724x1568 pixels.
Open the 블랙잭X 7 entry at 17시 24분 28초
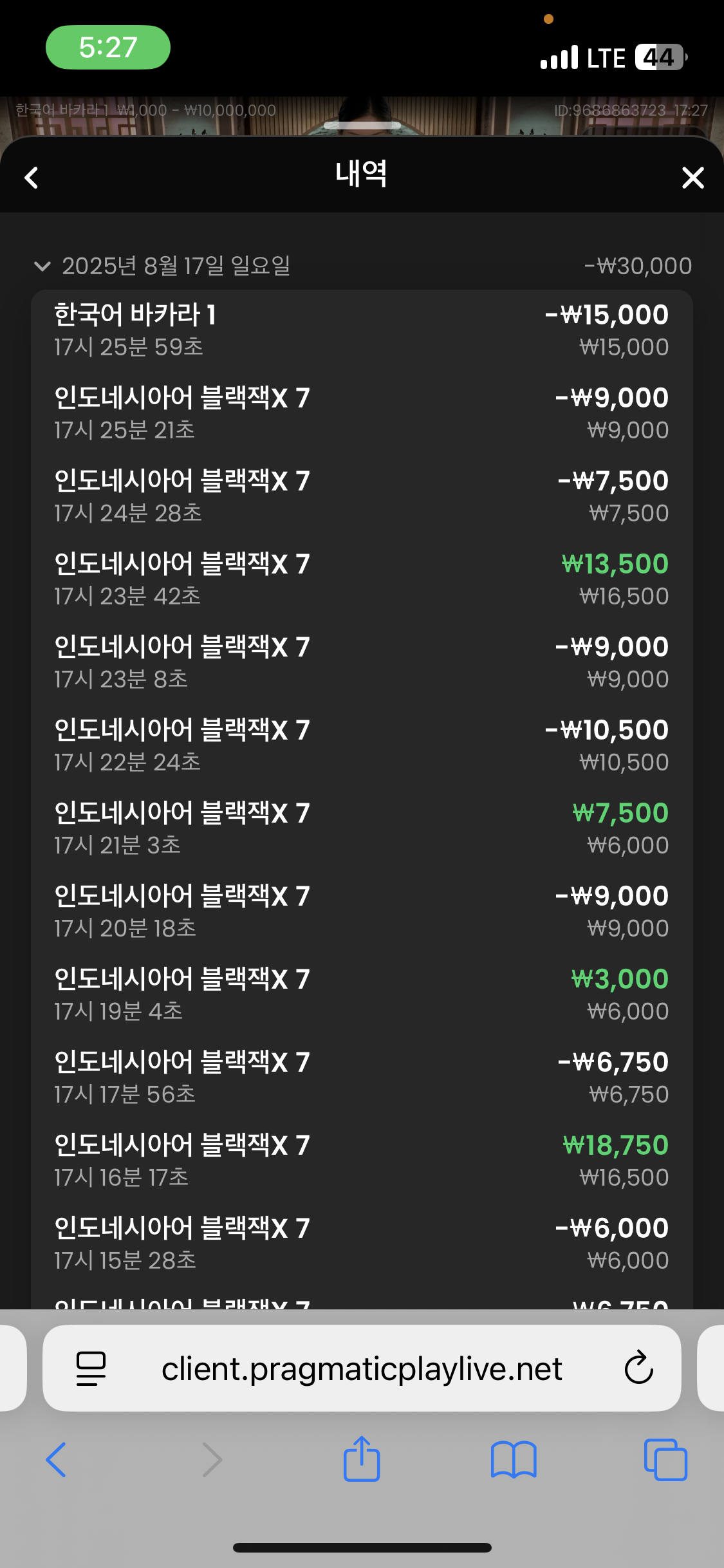point(362,497)
